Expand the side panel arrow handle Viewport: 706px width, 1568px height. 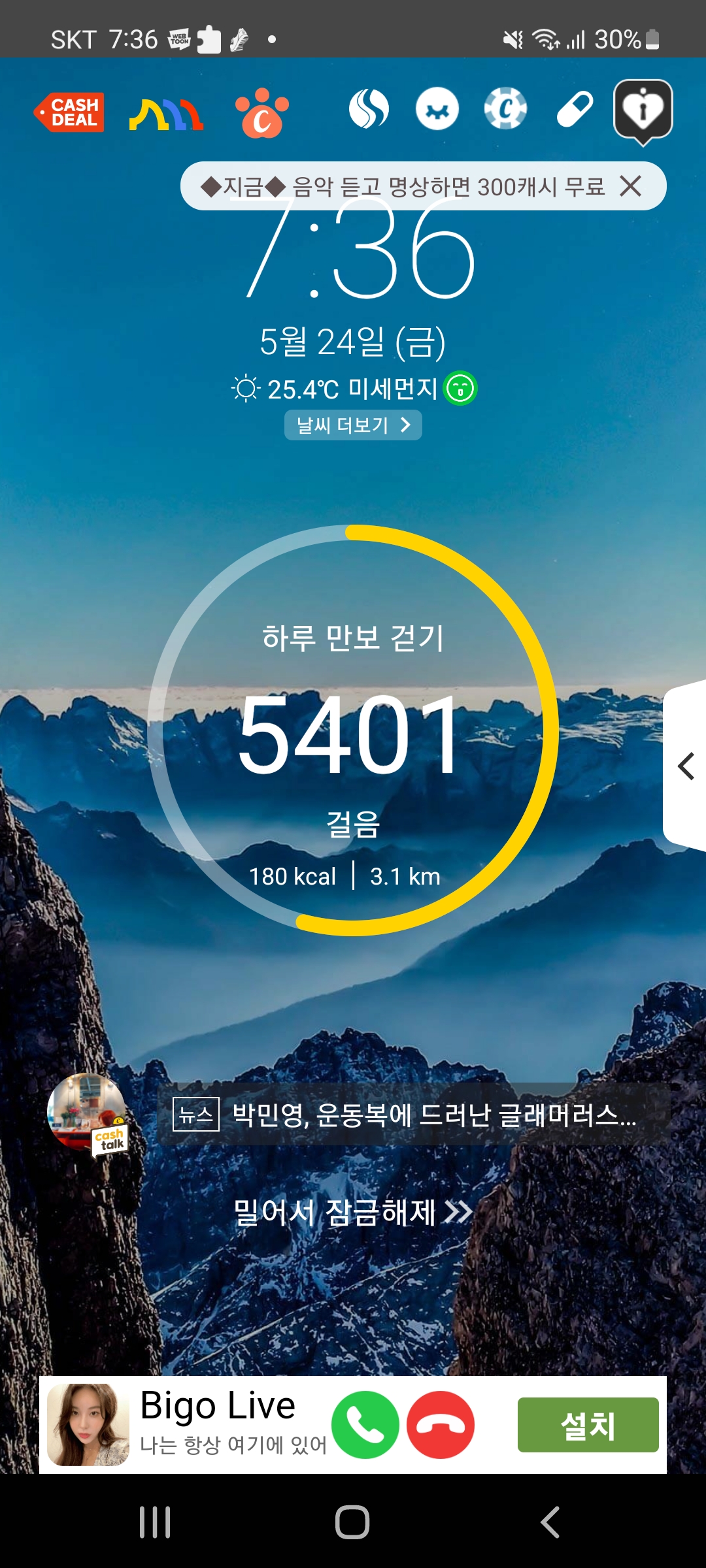(685, 766)
